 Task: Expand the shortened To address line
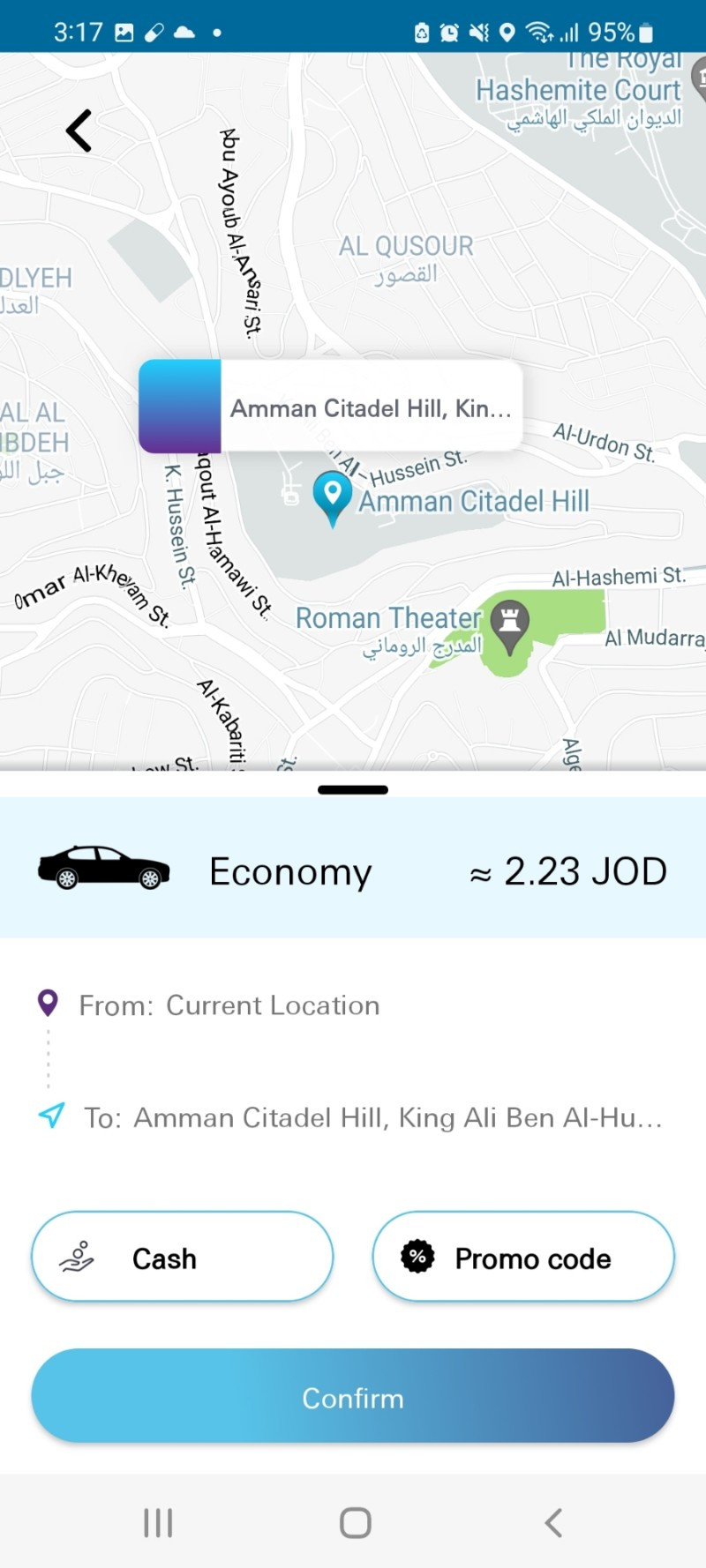click(397, 1116)
